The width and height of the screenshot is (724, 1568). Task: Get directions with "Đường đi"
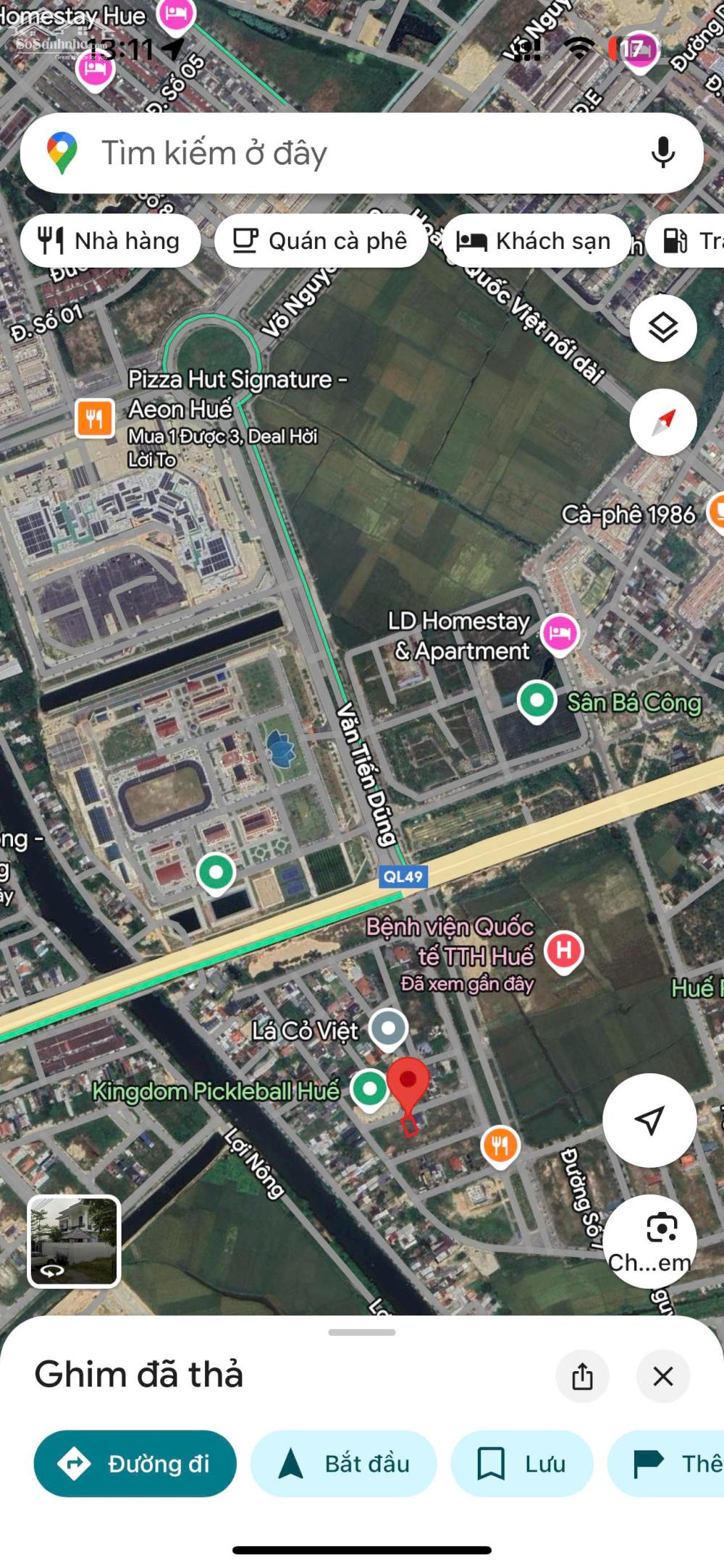pos(135,1464)
